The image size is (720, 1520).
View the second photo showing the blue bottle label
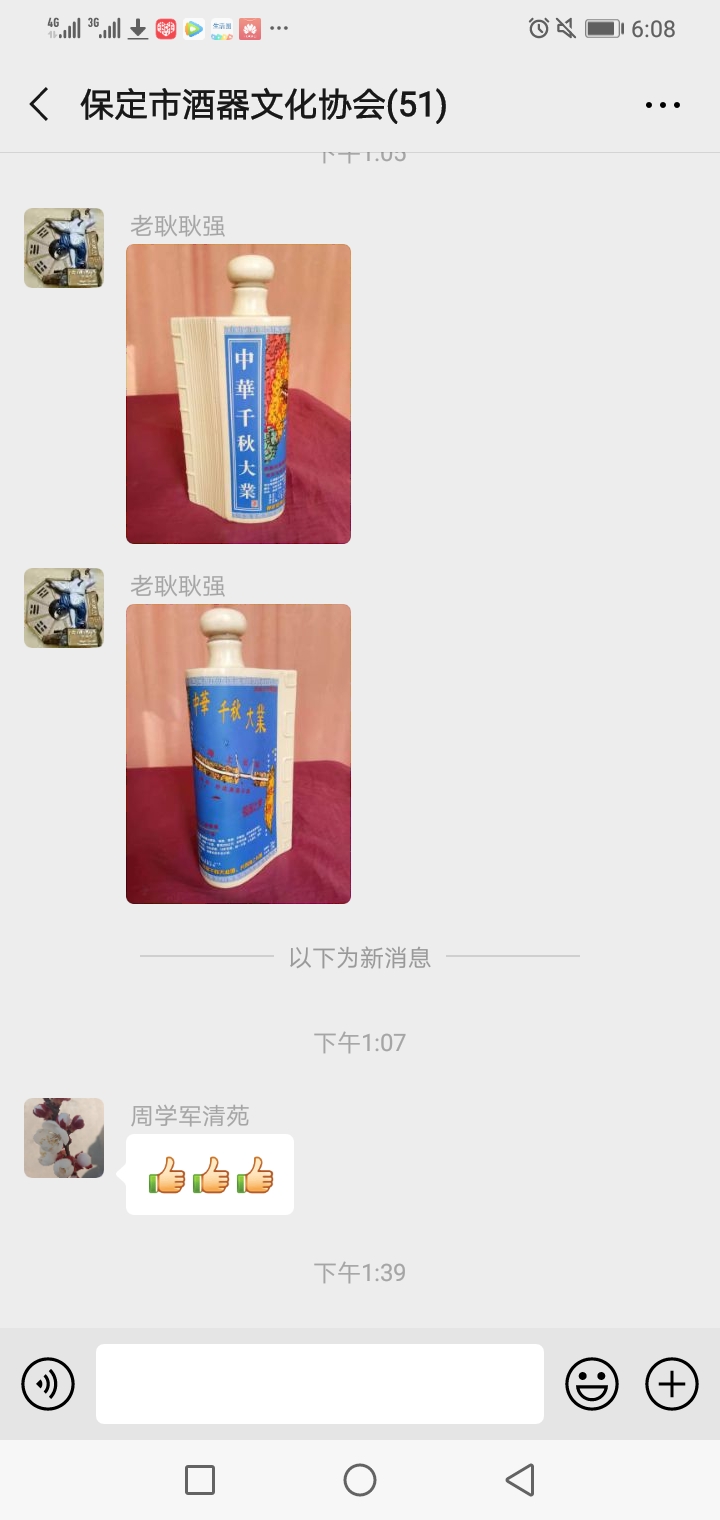coord(238,754)
